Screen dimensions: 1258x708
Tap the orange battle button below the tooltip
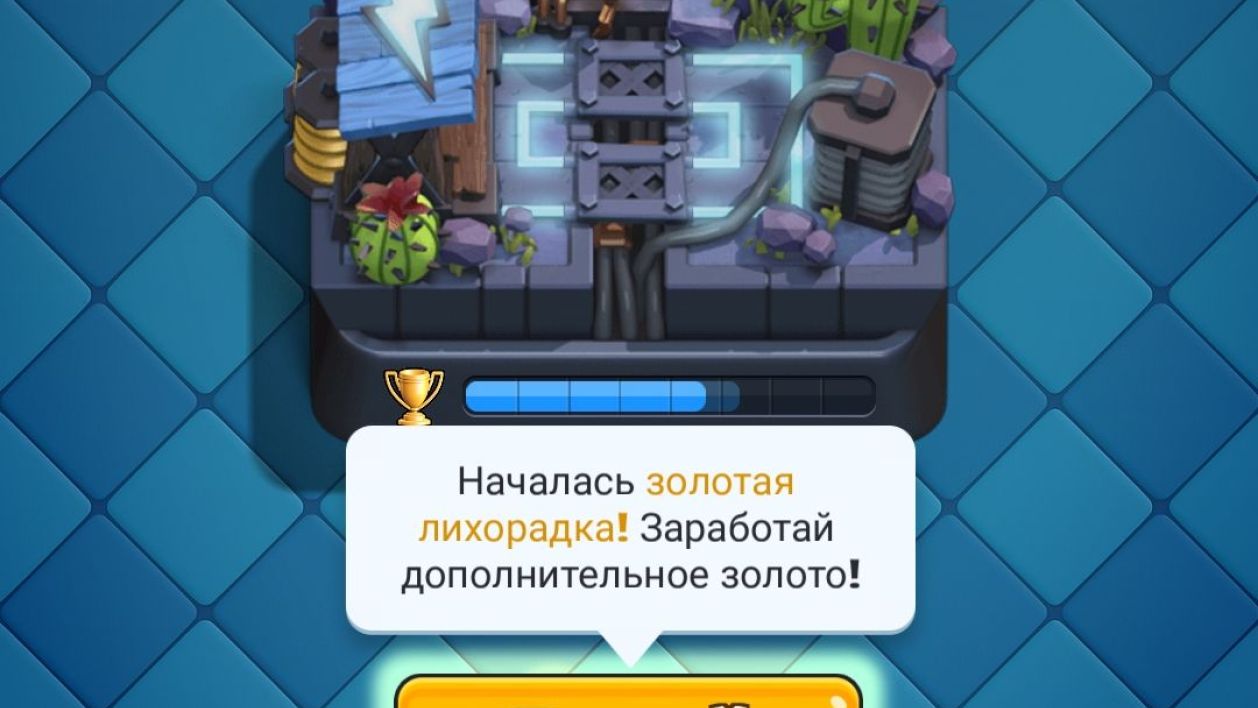tap(628, 694)
